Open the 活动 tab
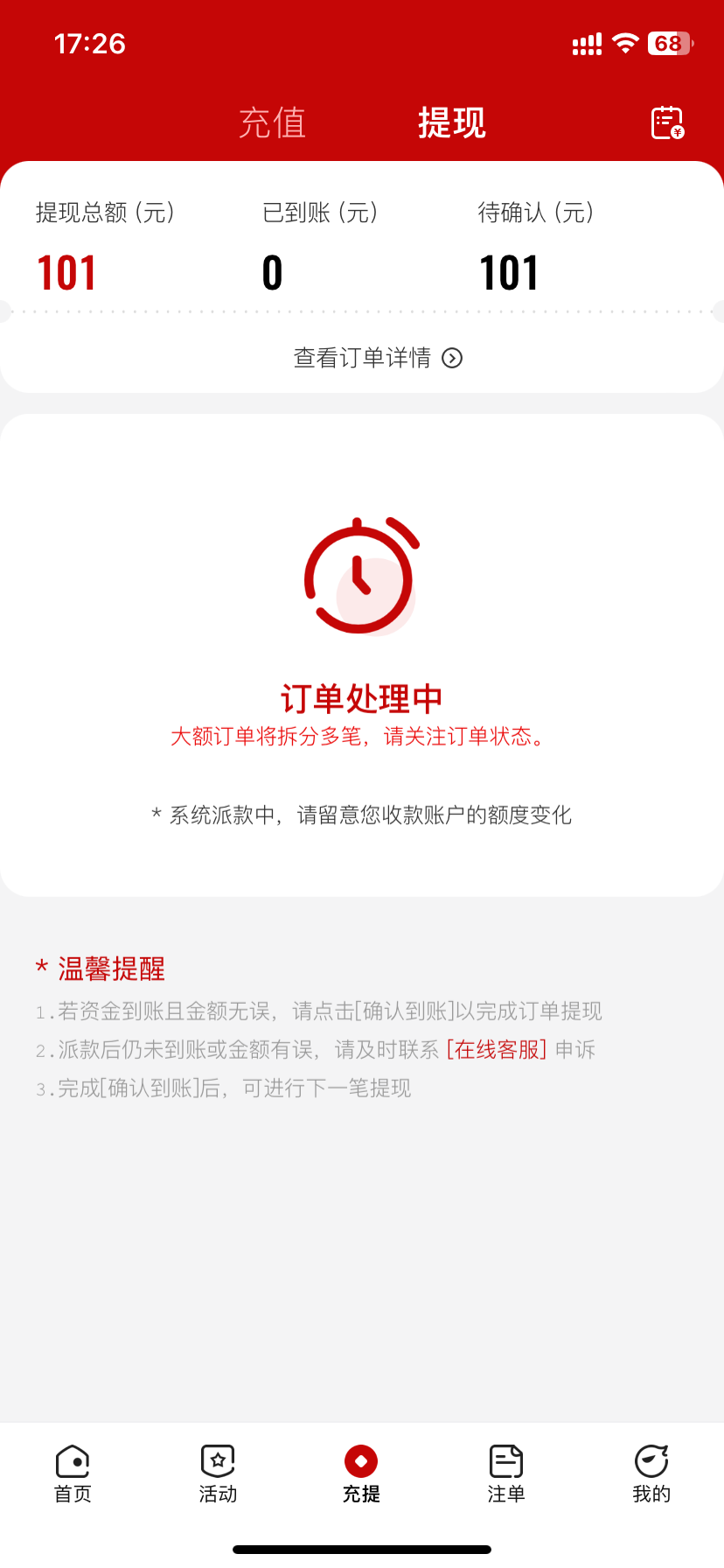724x1568 pixels. pos(218,1474)
